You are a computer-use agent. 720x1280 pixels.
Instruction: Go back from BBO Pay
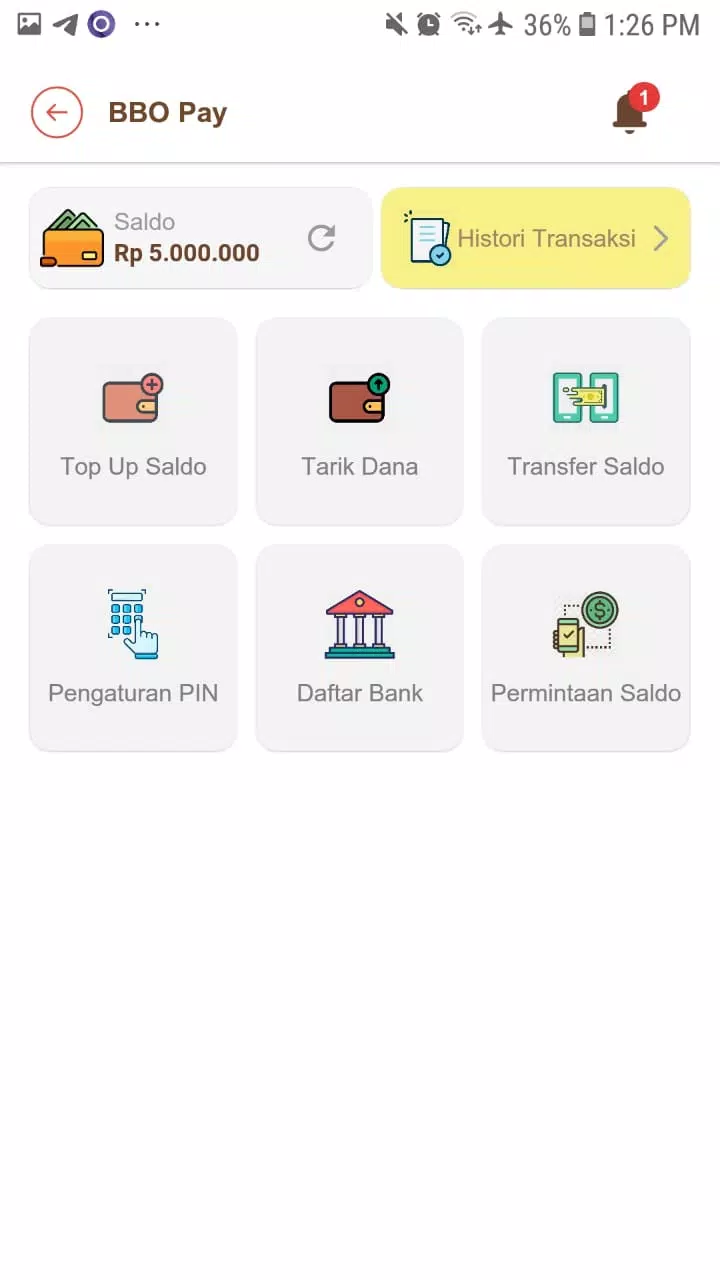(56, 112)
